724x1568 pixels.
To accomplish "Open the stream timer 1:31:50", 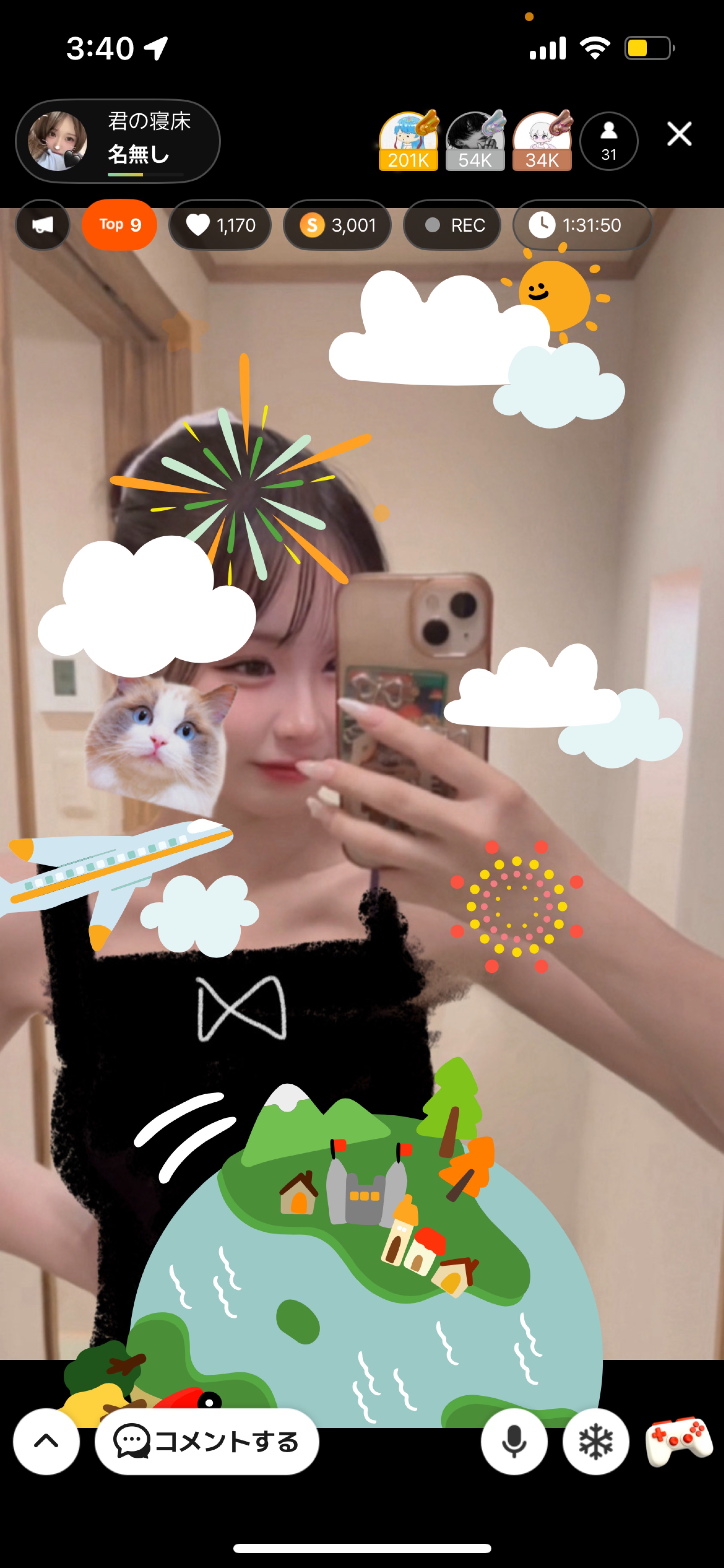I will 582,225.
